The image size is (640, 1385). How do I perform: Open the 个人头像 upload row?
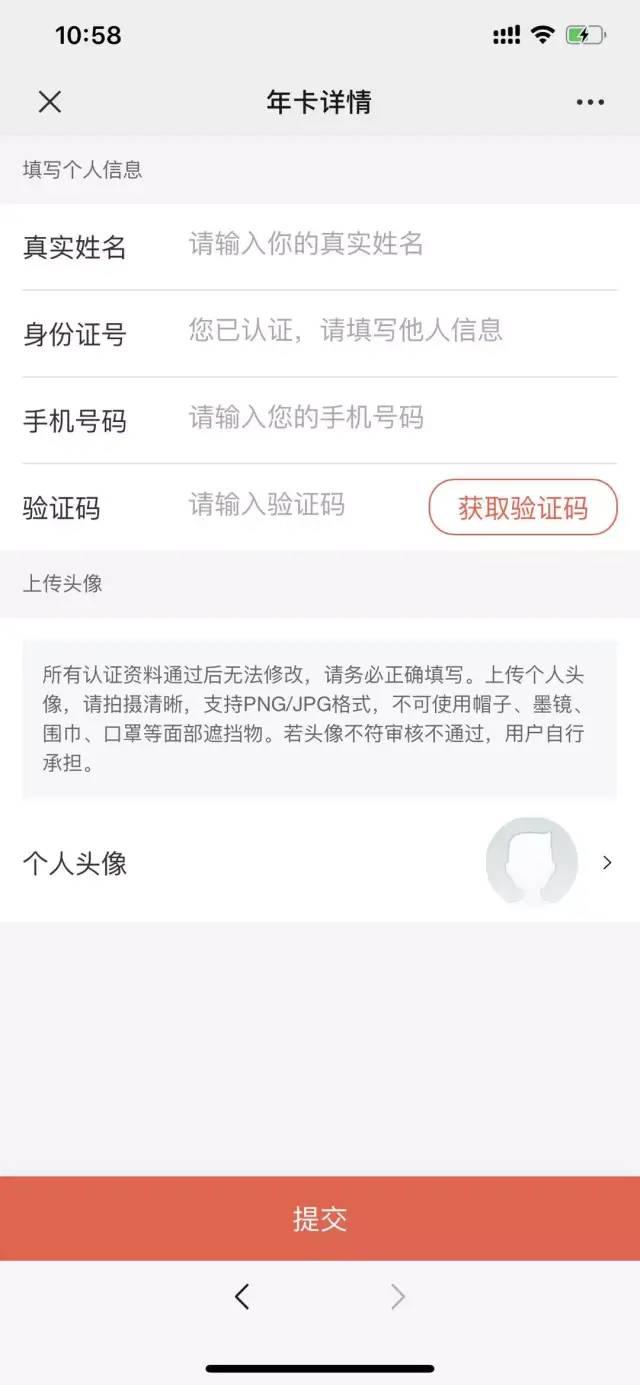[x=320, y=862]
